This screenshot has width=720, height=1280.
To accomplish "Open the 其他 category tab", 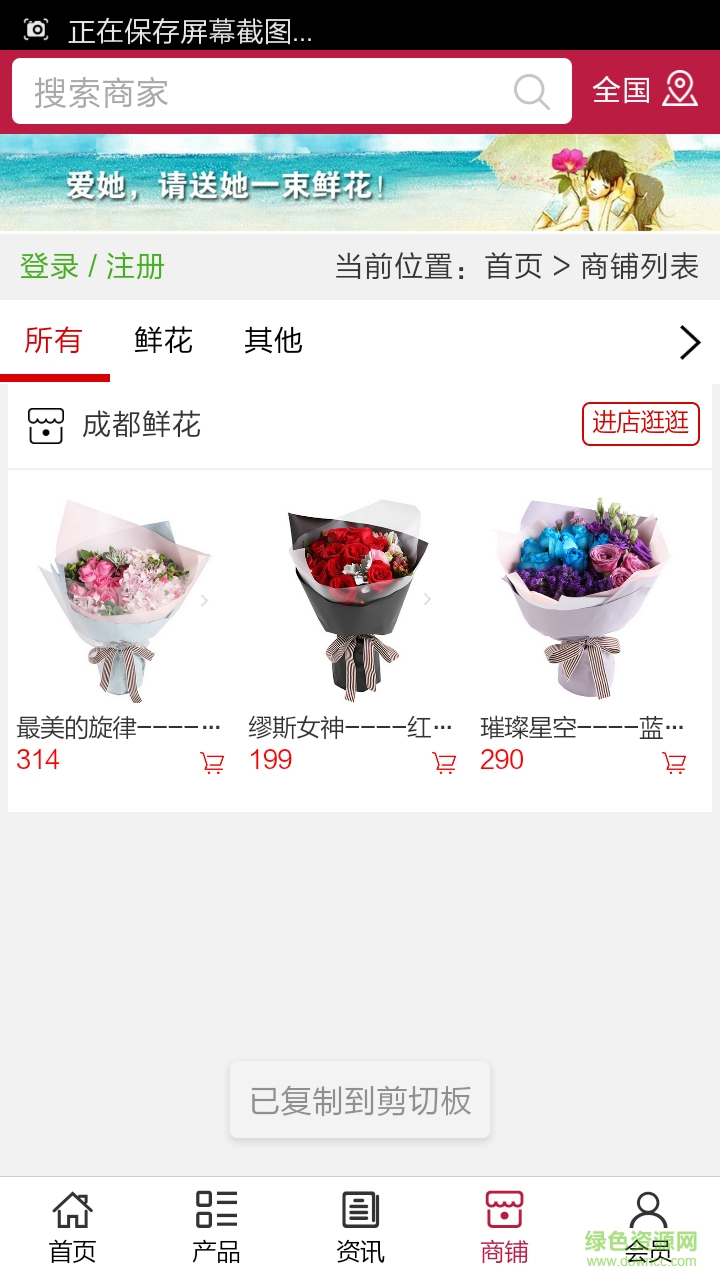I will point(271,342).
